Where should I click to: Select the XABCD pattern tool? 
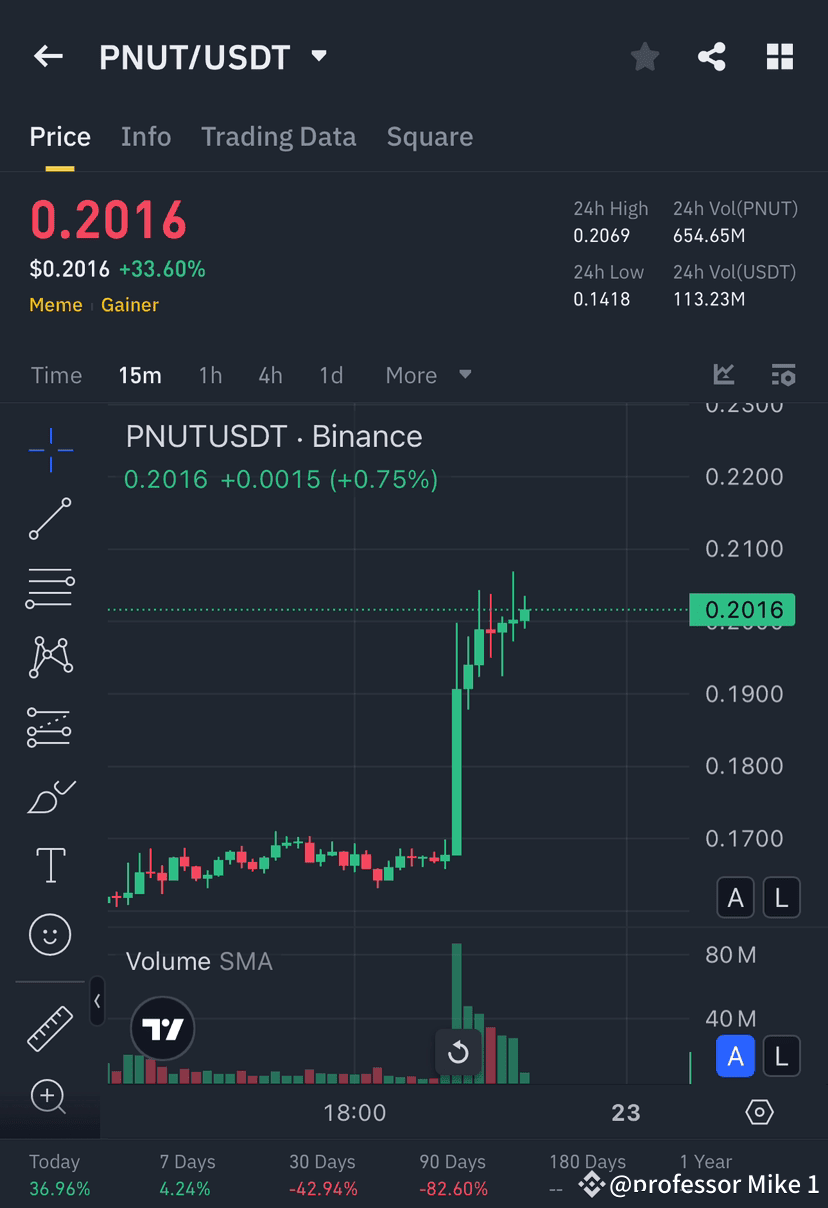[x=50, y=656]
